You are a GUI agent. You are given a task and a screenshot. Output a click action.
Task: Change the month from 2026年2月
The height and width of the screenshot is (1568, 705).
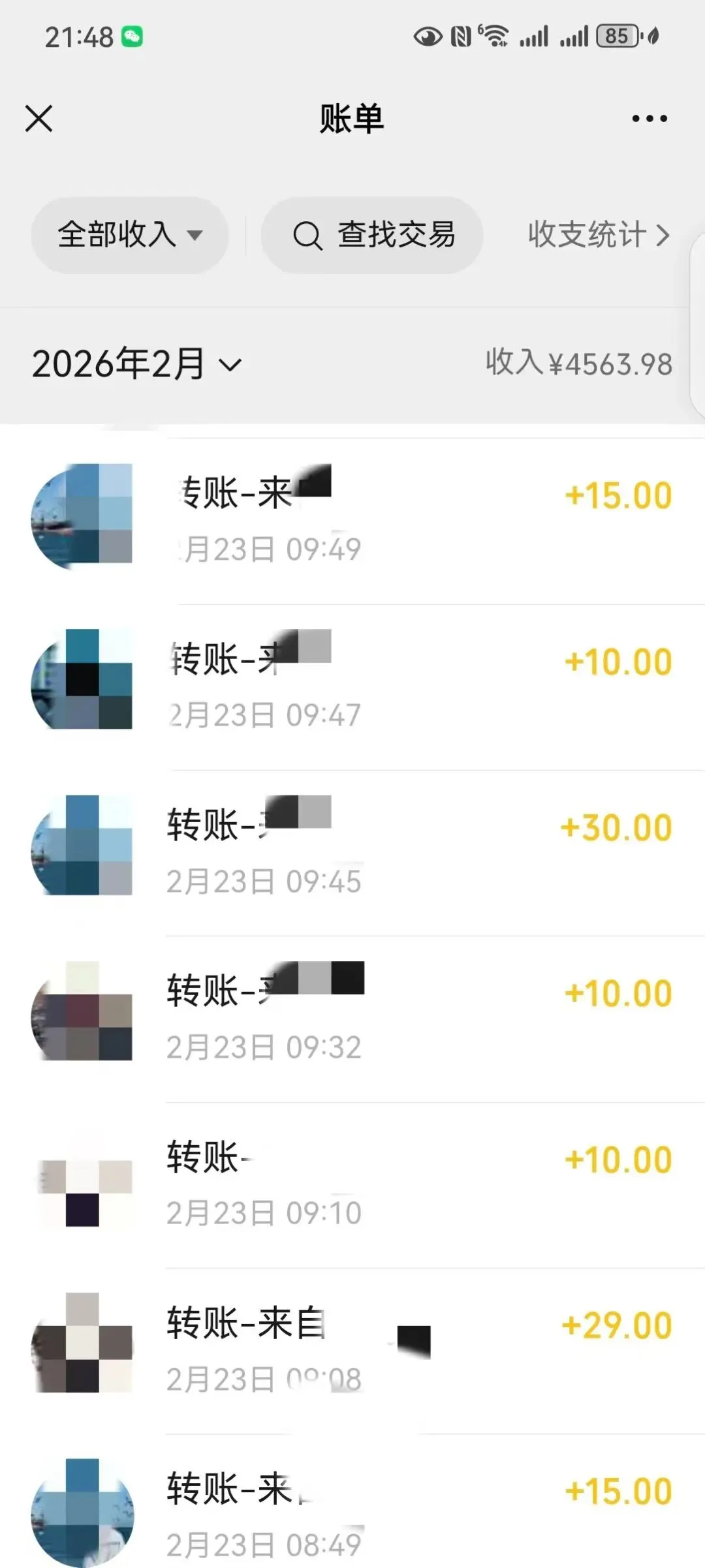(137, 364)
